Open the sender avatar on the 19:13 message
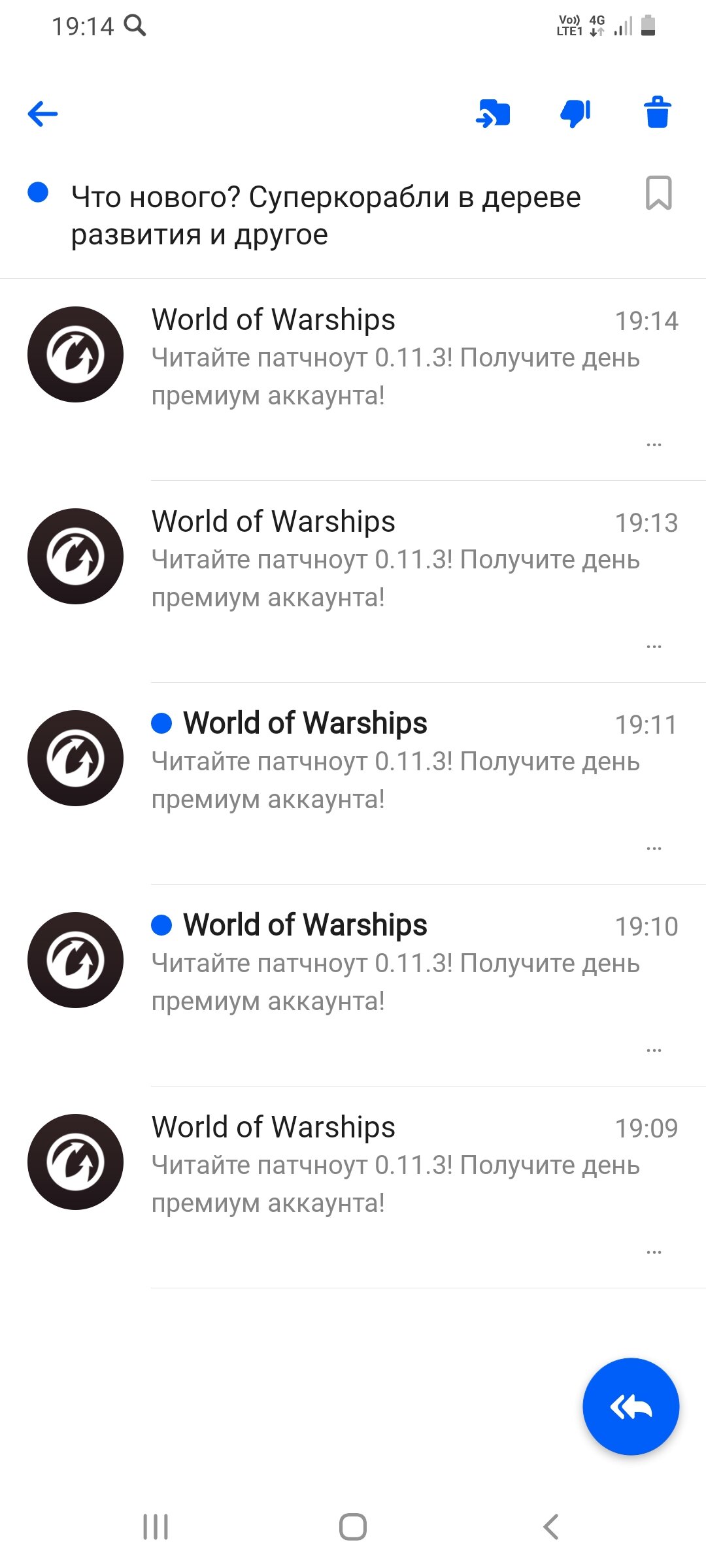706x1568 pixels. point(75,556)
